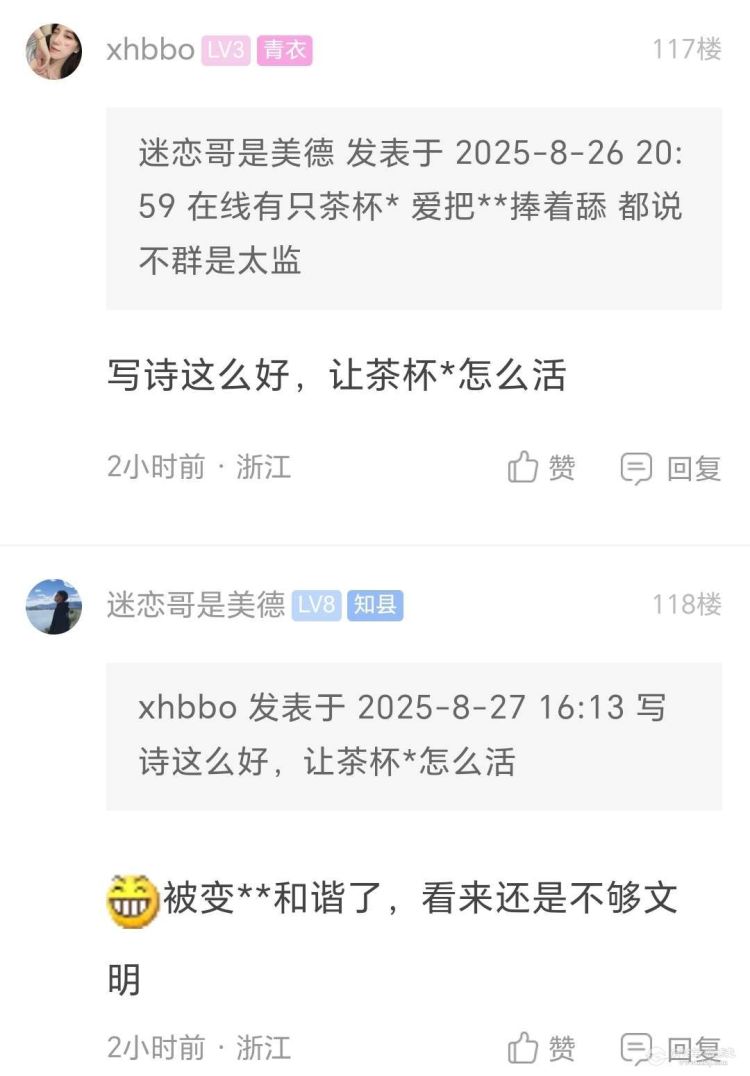Open the quoted post in floor 117

(x=413, y=208)
